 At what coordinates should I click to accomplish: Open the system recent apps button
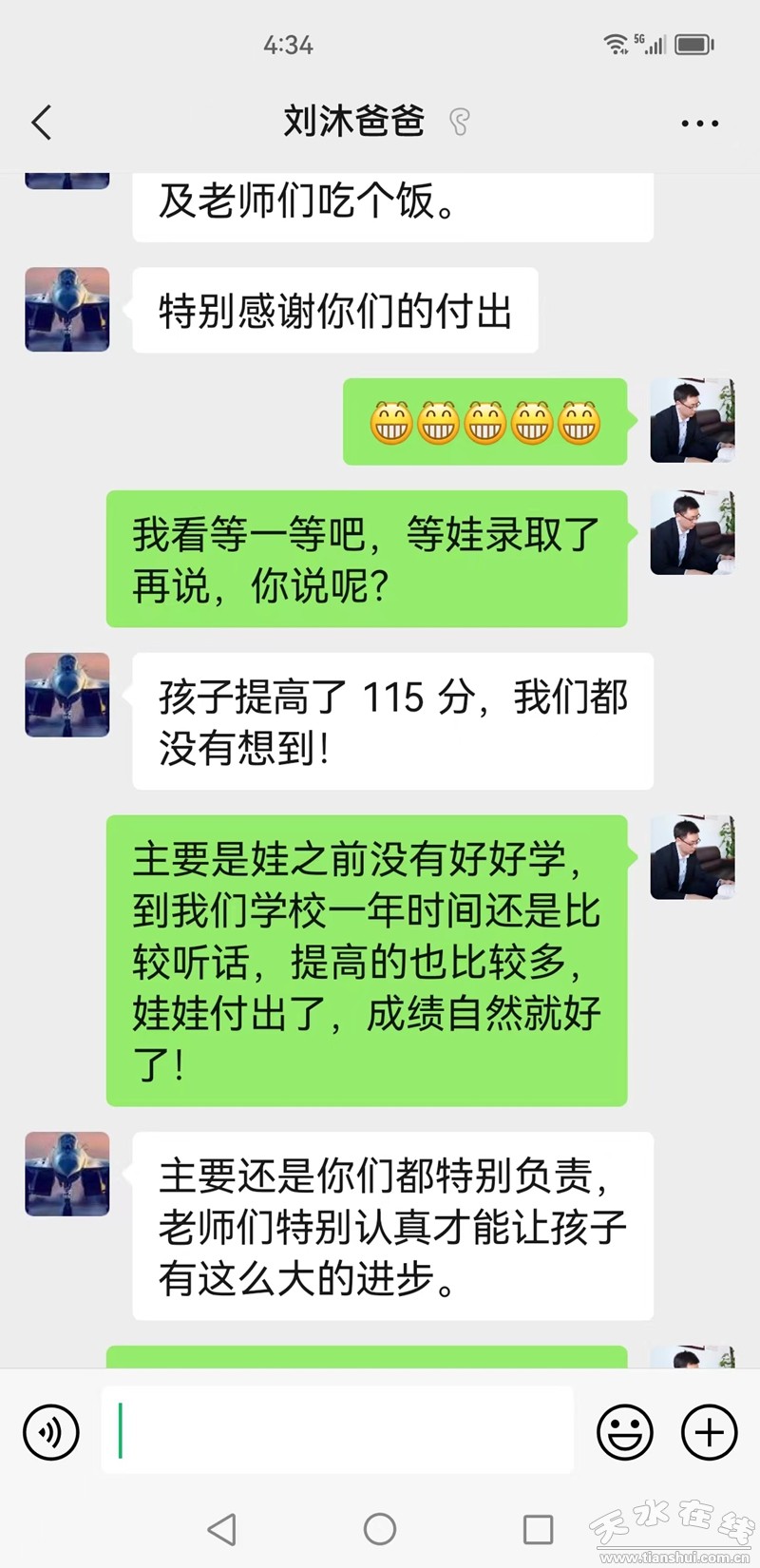(538, 1529)
